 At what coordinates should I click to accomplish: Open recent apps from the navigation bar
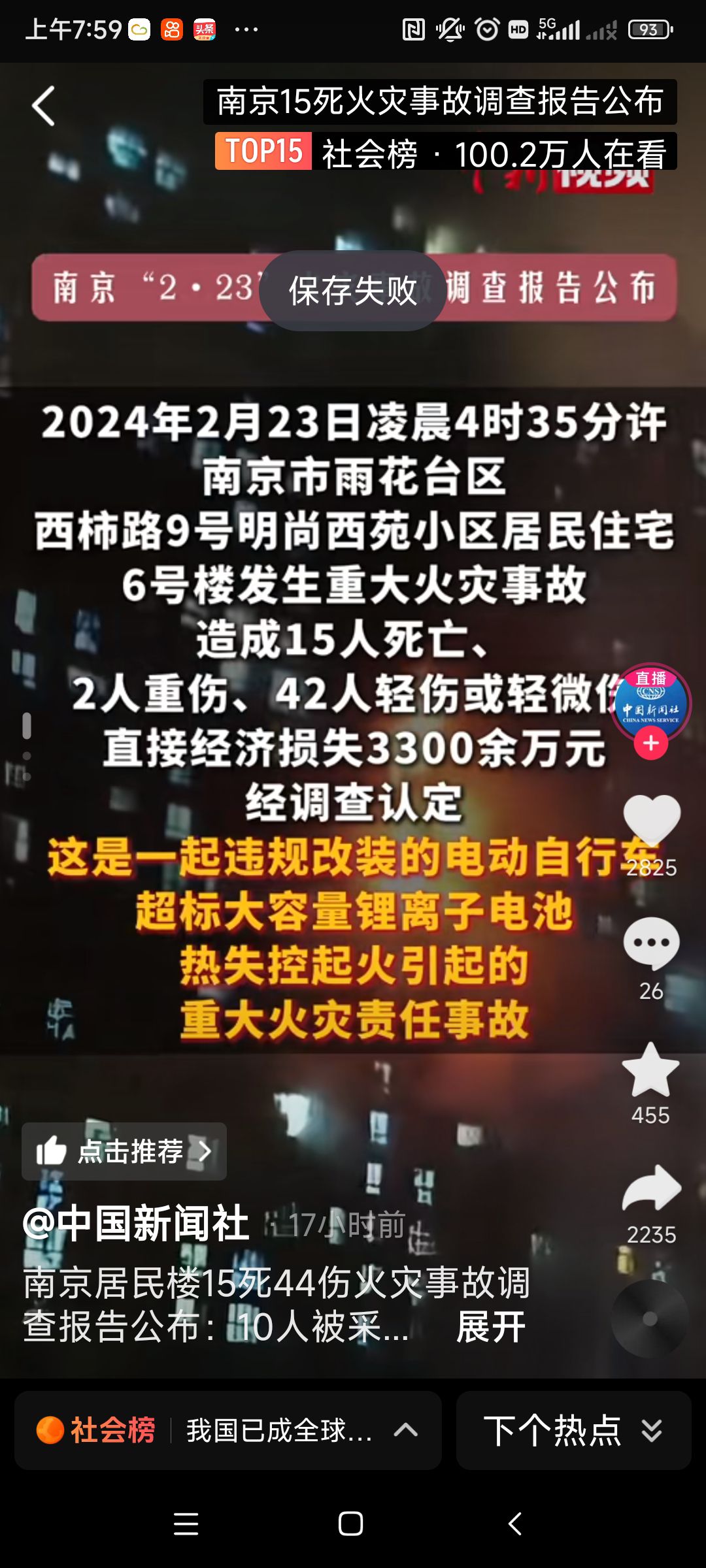(186, 1524)
